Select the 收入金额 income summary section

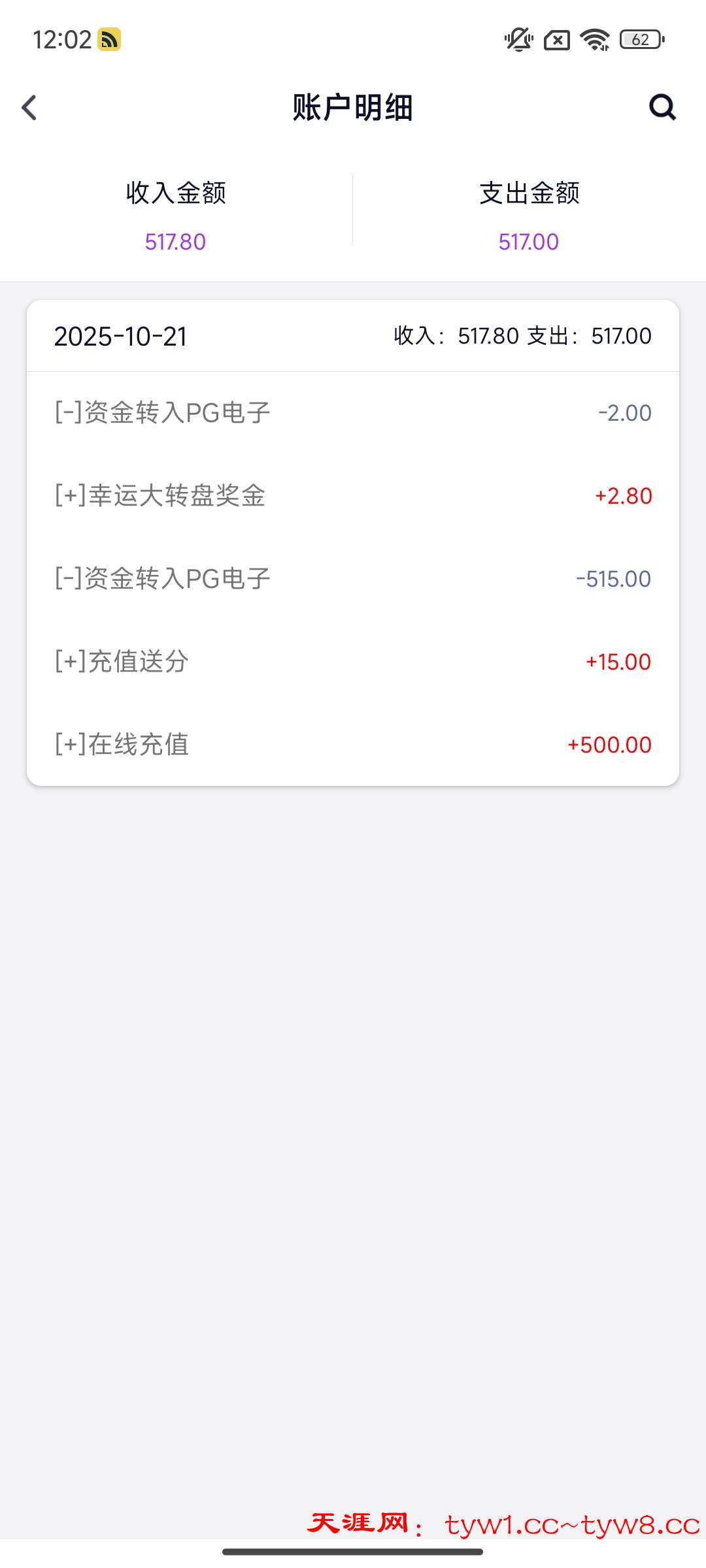(175, 216)
